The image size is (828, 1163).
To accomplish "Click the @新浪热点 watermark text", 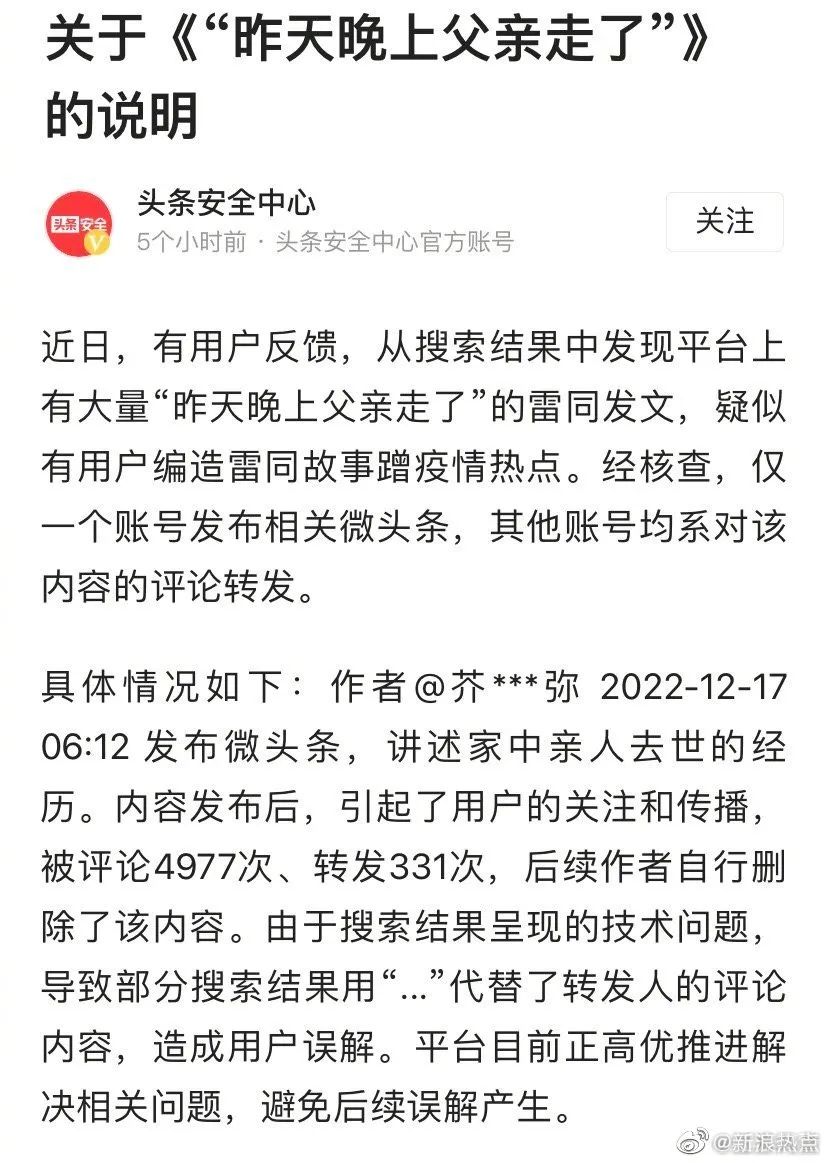I will coord(767,1140).
